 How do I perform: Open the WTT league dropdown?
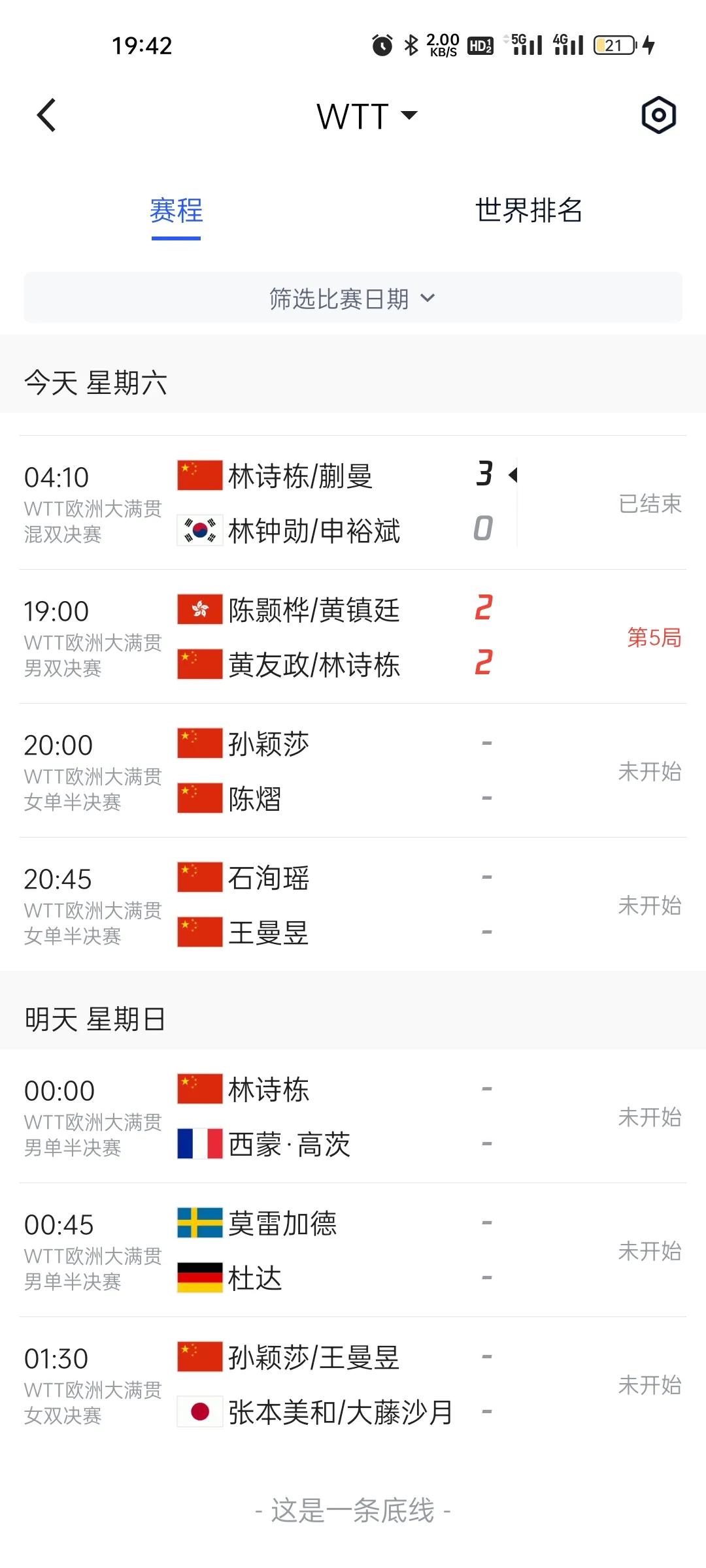tap(367, 116)
